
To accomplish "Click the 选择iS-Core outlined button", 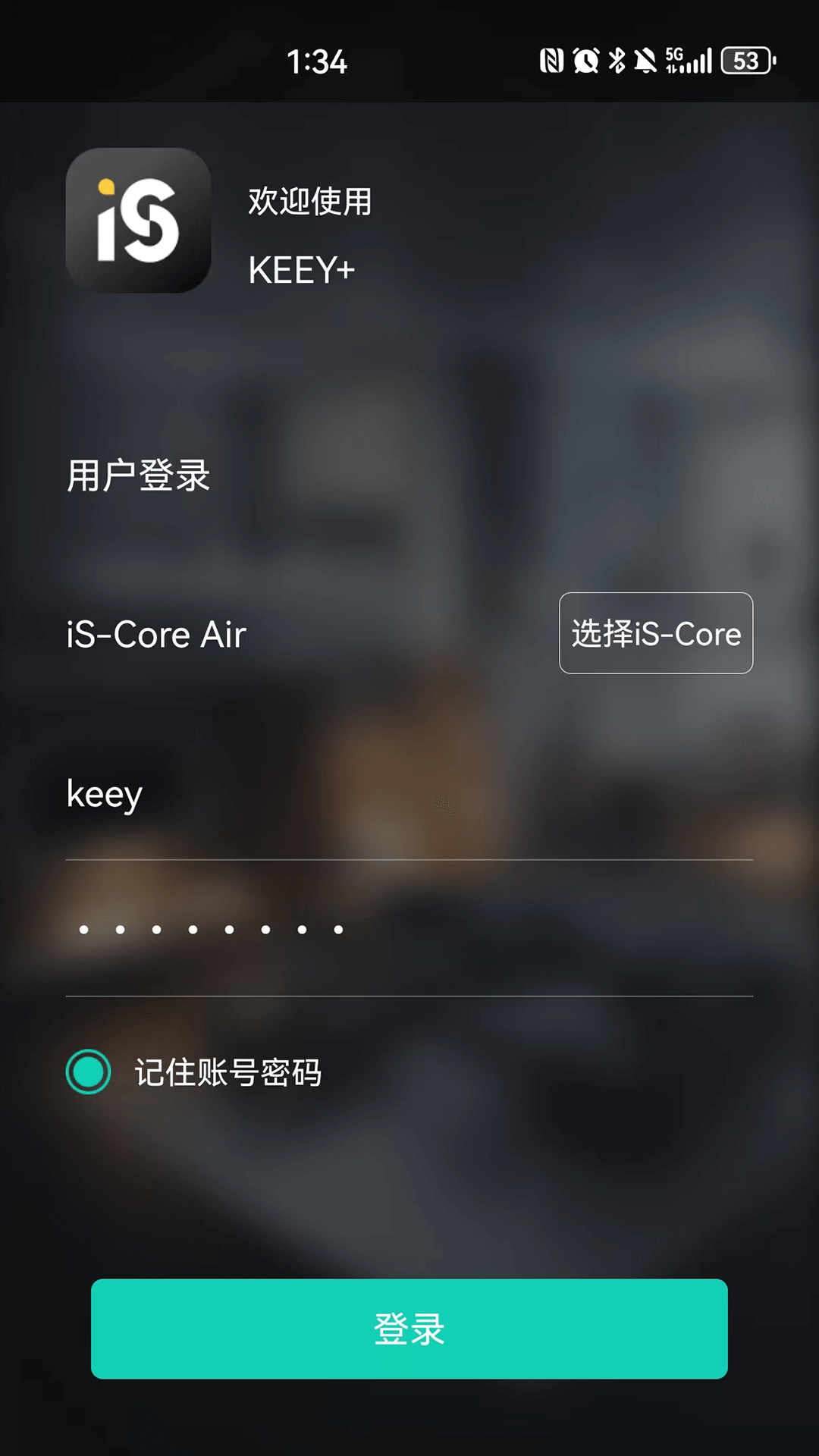I will click(x=655, y=634).
